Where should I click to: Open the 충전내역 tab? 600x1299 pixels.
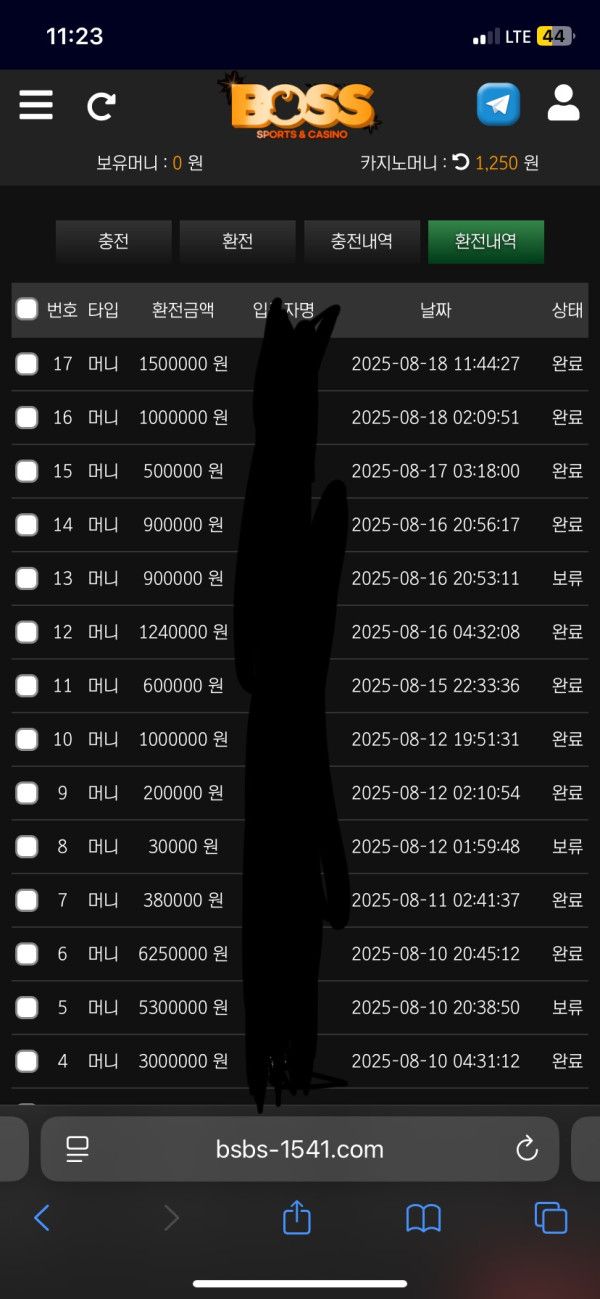click(x=361, y=241)
